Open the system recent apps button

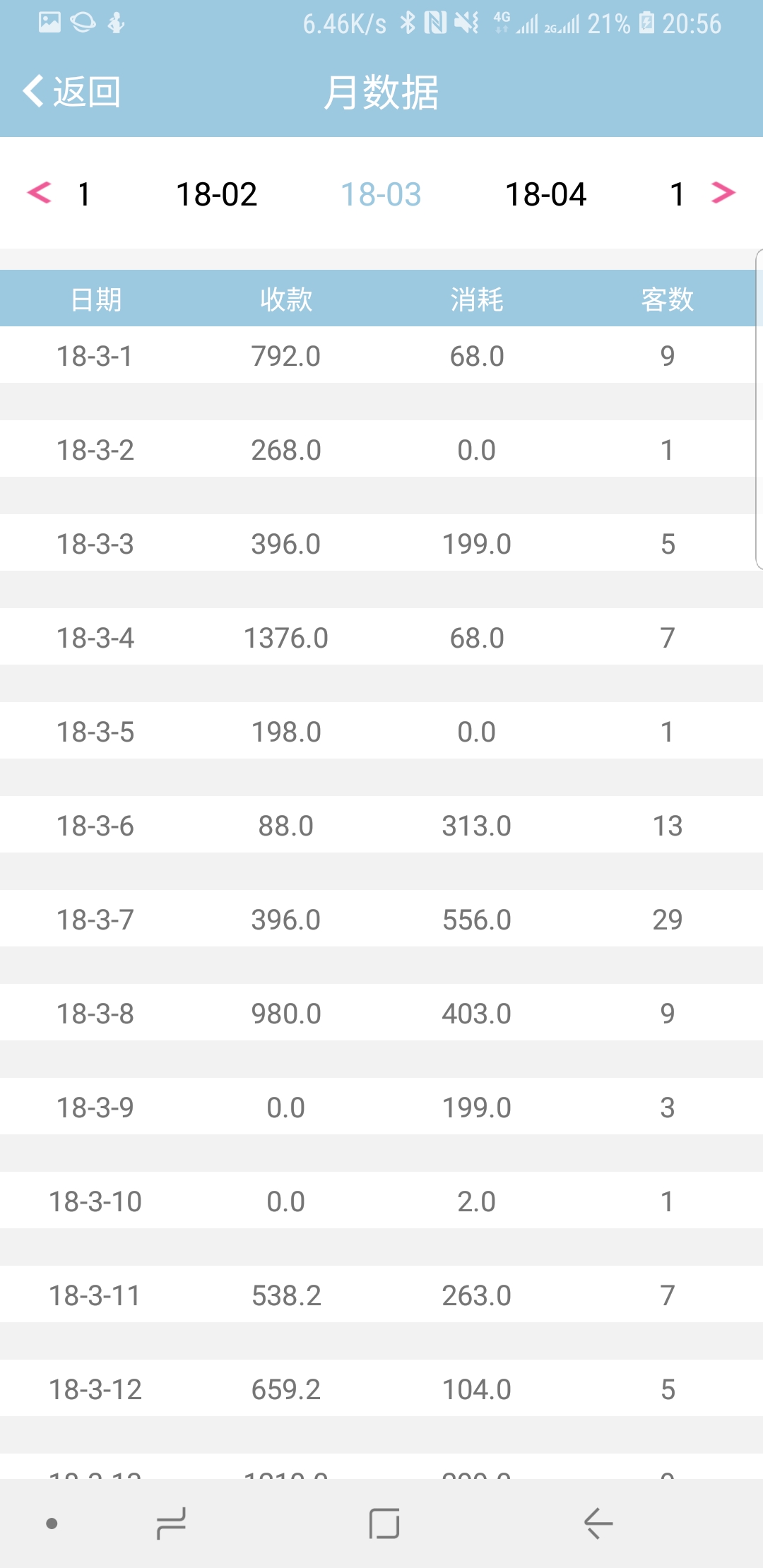pyautogui.click(x=171, y=1524)
